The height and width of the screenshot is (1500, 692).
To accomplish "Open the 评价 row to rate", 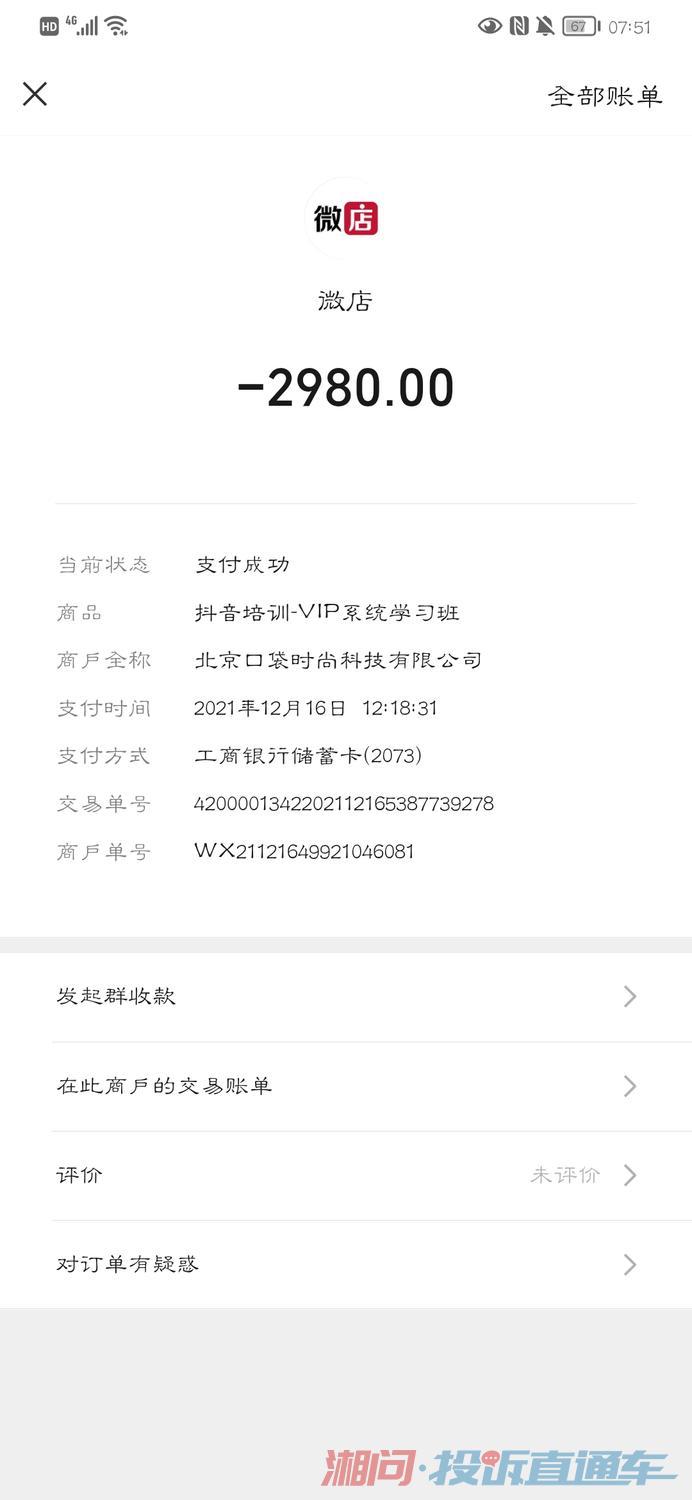I will [345, 1175].
